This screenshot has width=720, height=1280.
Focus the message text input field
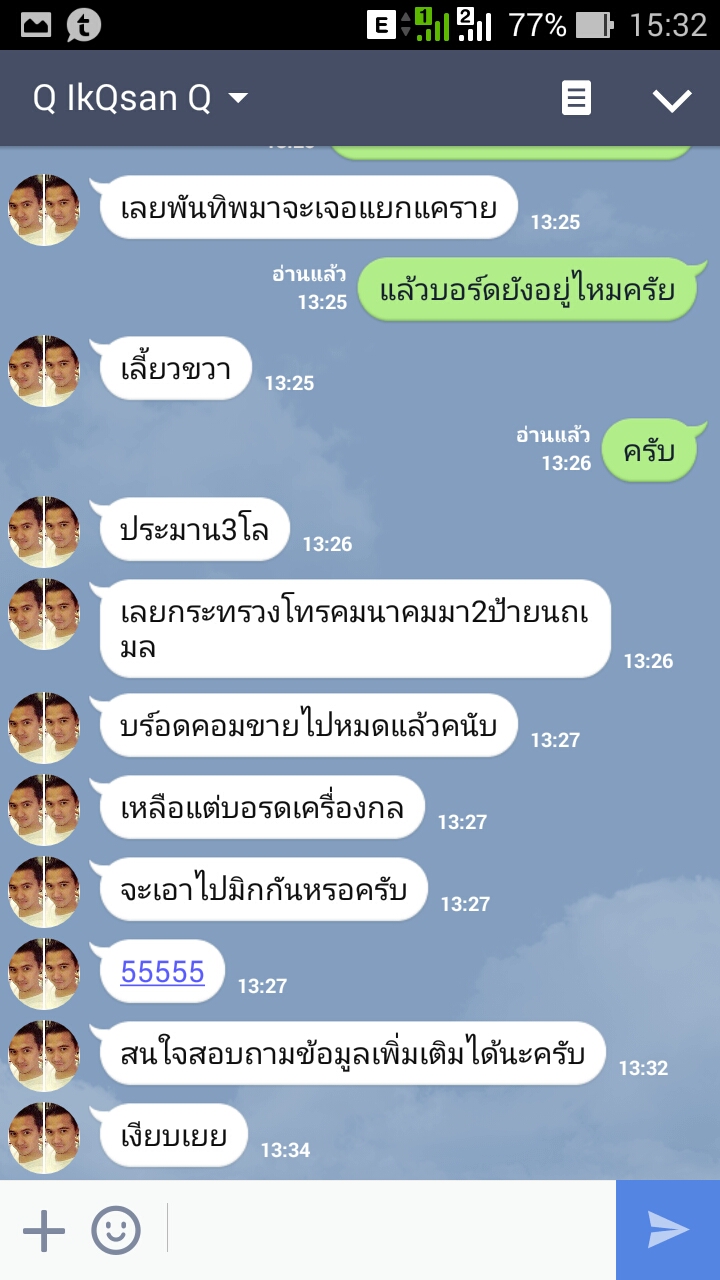(x=390, y=1230)
